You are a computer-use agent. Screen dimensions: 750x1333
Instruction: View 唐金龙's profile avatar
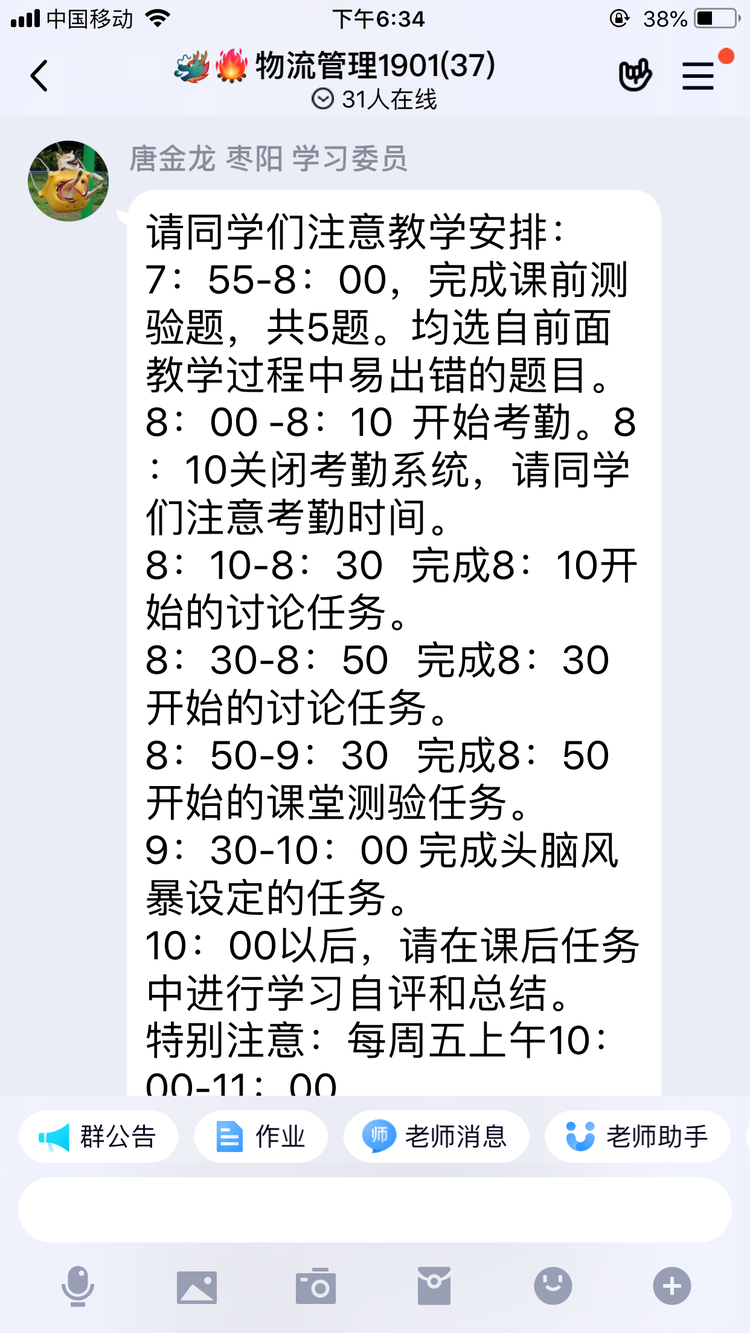[x=68, y=181]
